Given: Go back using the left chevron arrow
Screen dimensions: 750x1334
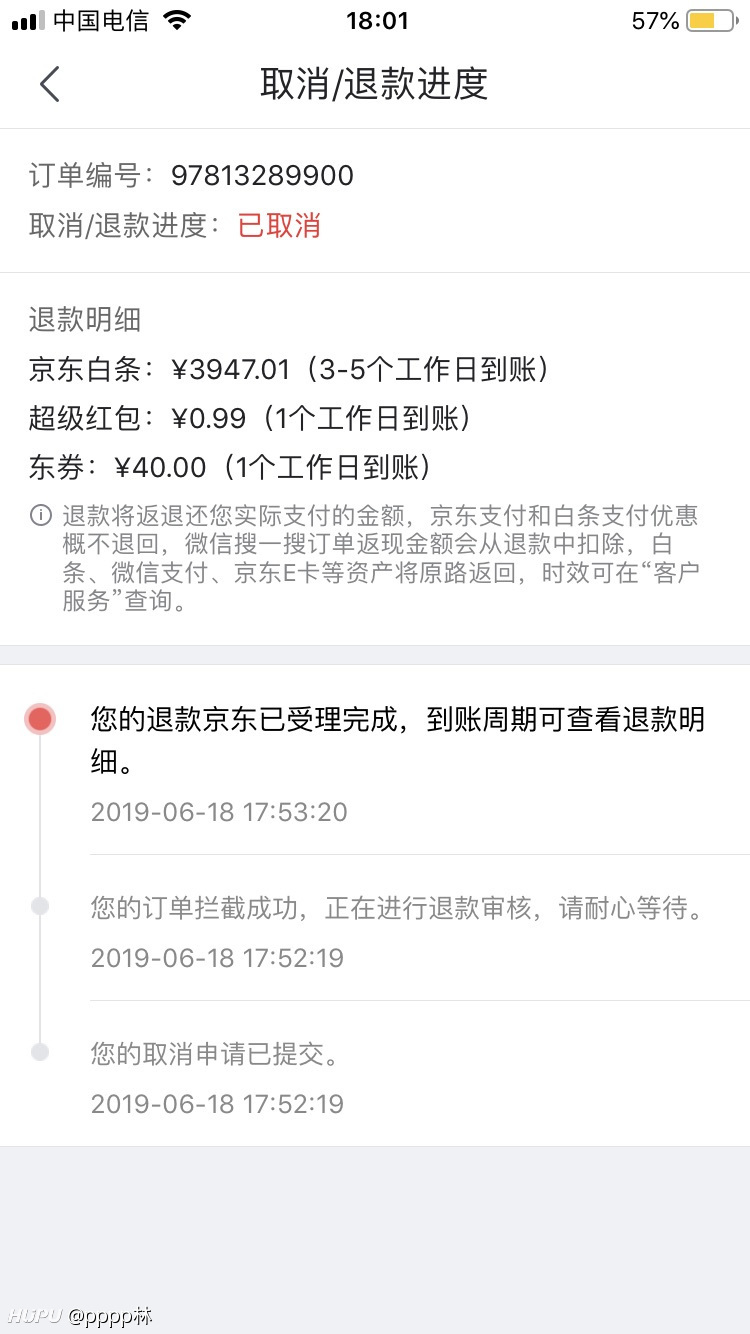Looking at the screenshot, I should point(50,85).
